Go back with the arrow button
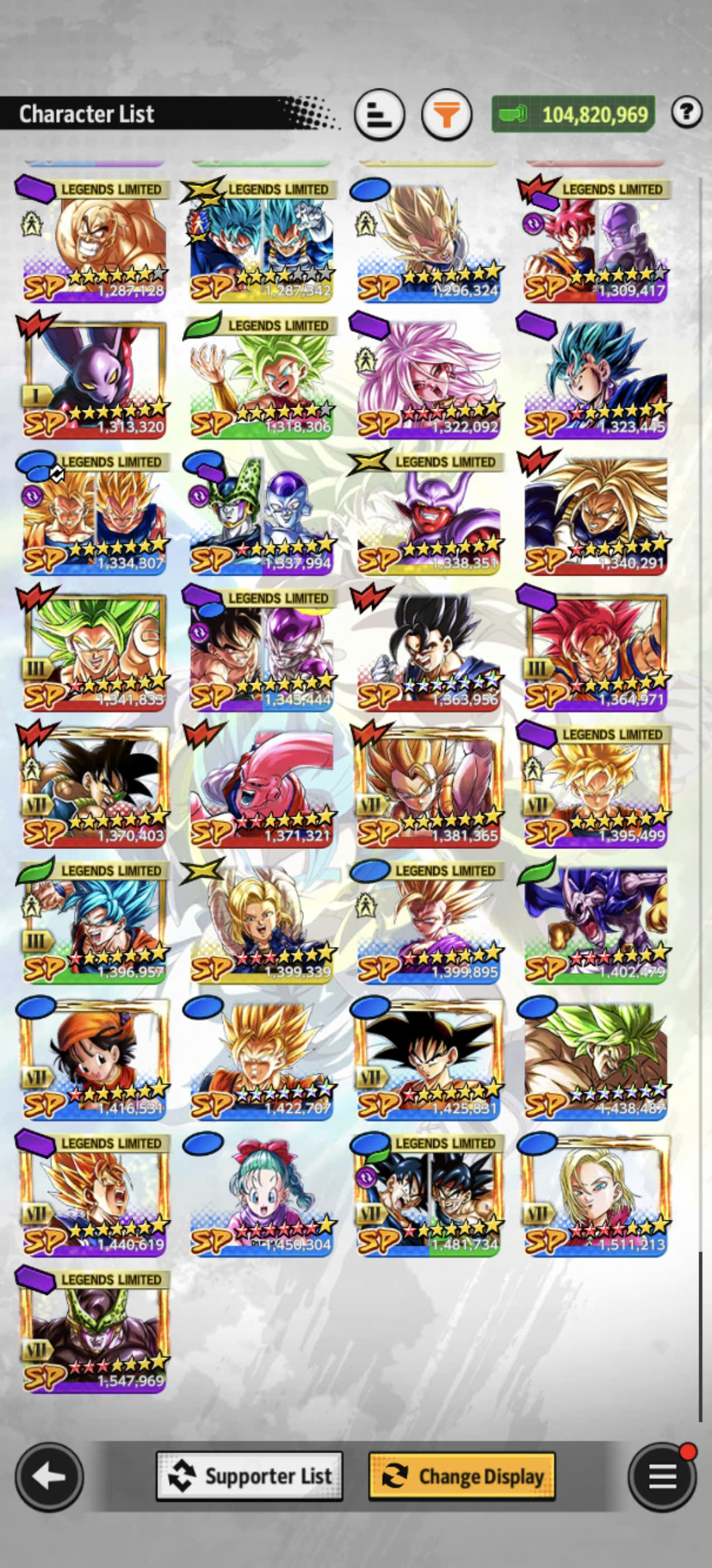 pos(49,1477)
